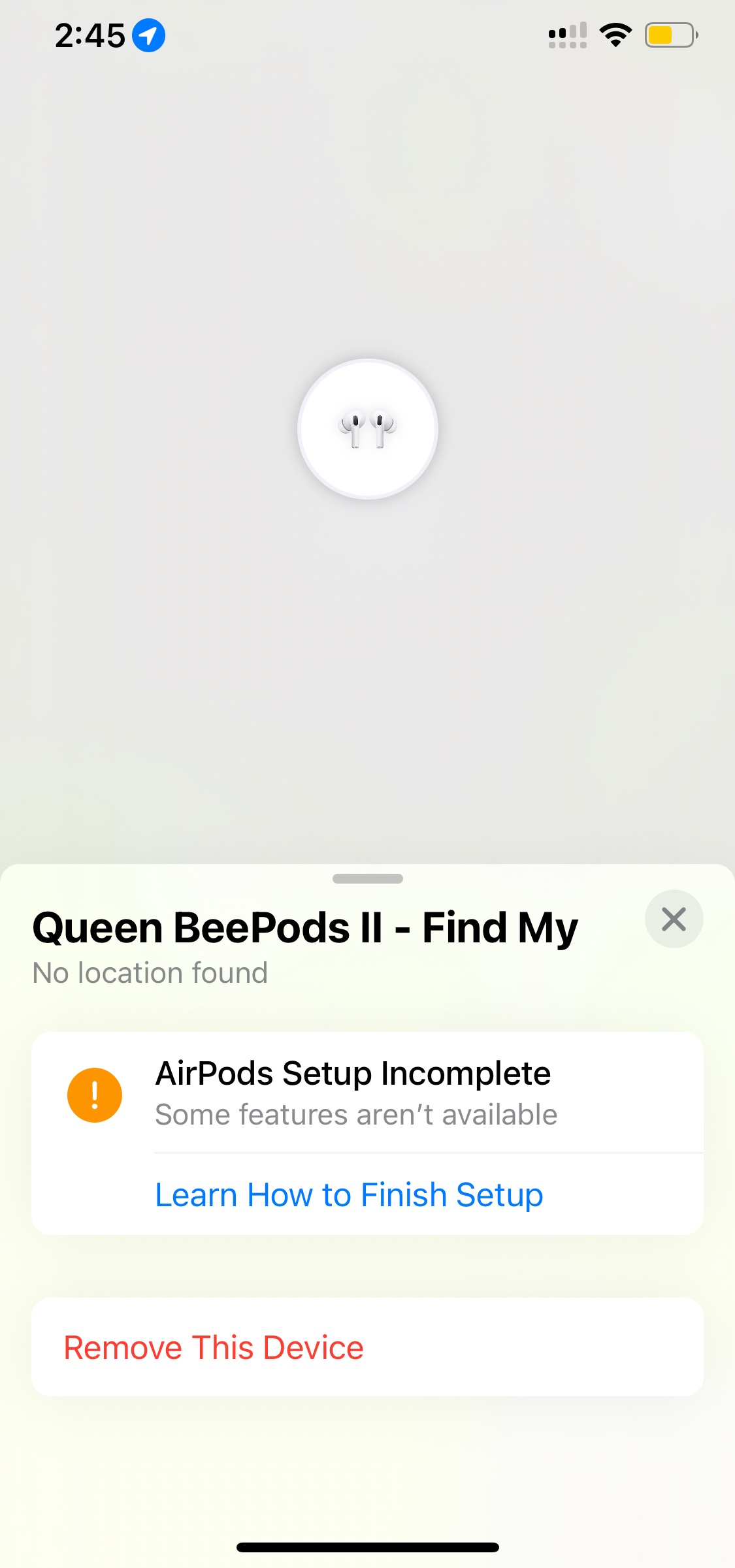Tap the battery icon in the status bar
This screenshot has width=735, height=1568.
click(668, 35)
